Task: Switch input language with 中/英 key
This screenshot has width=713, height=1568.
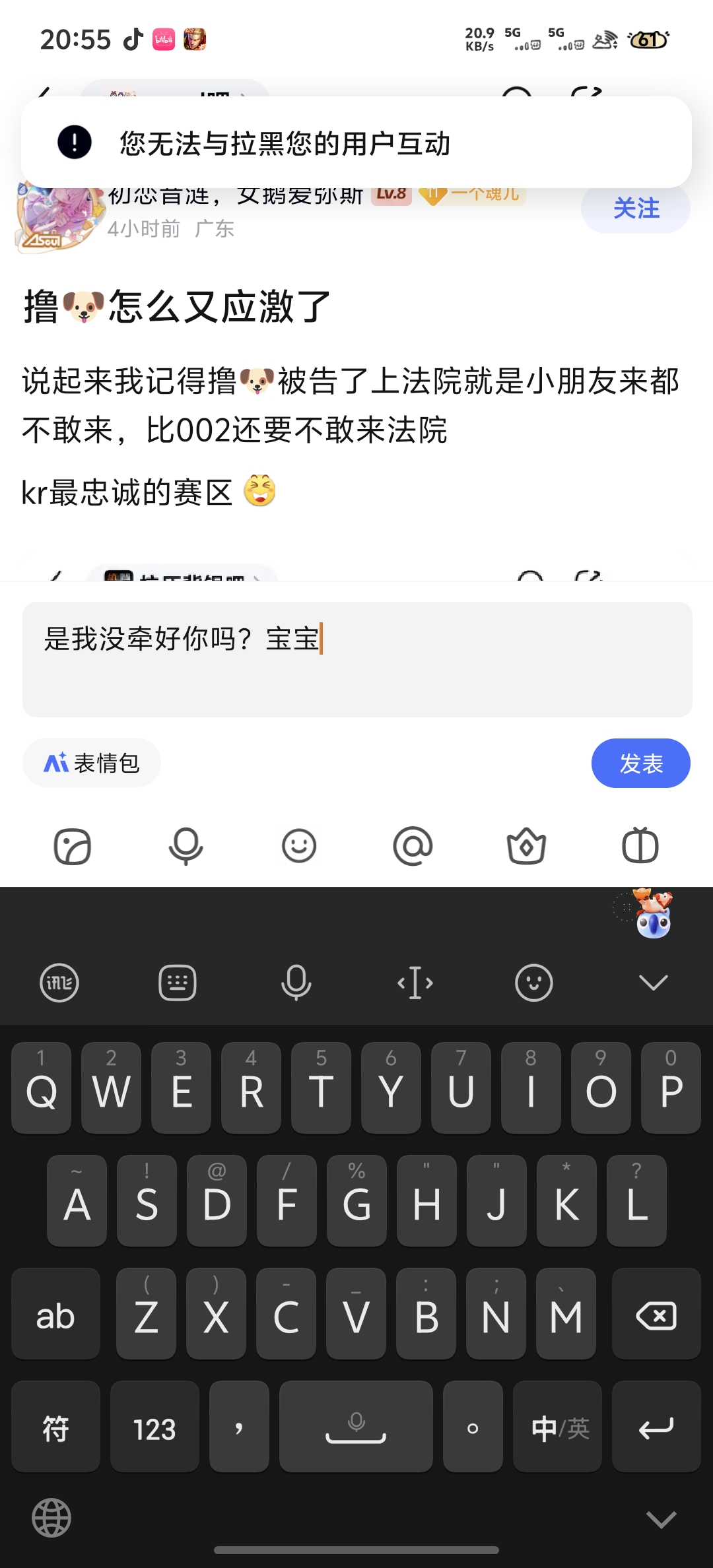Action: (560, 1429)
